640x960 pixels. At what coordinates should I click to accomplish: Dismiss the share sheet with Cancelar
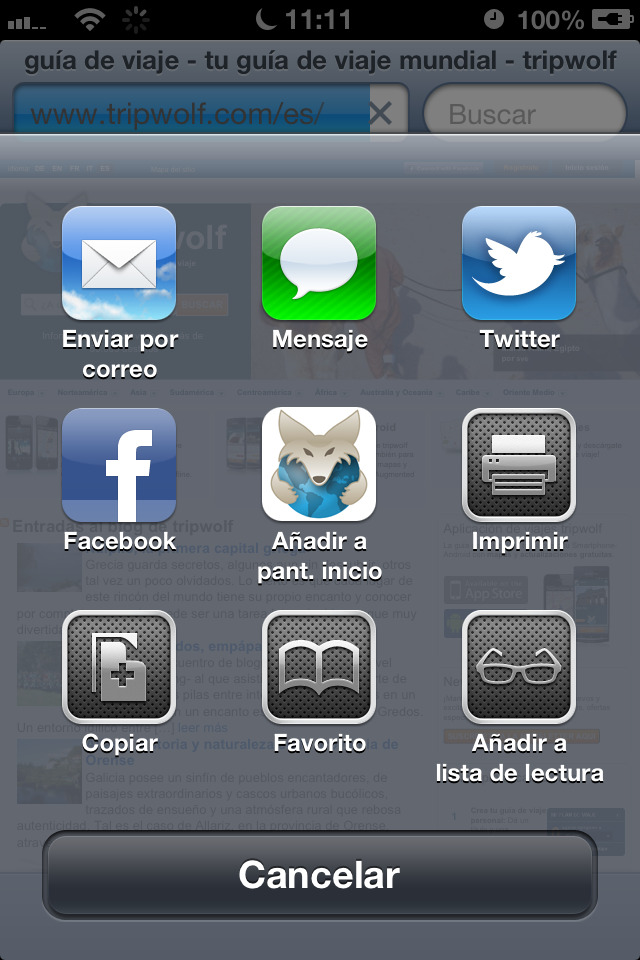[x=319, y=875]
